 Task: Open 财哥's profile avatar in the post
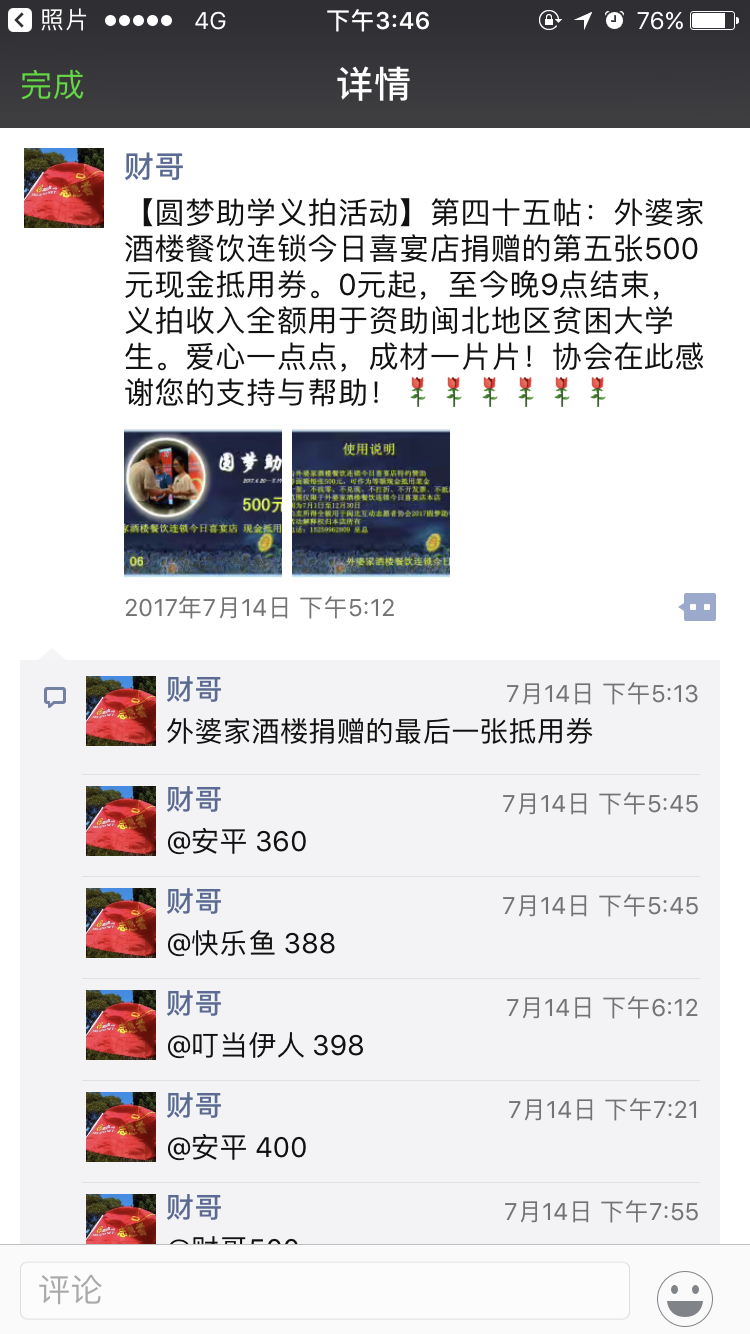pyautogui.click(x=64, y=188)
